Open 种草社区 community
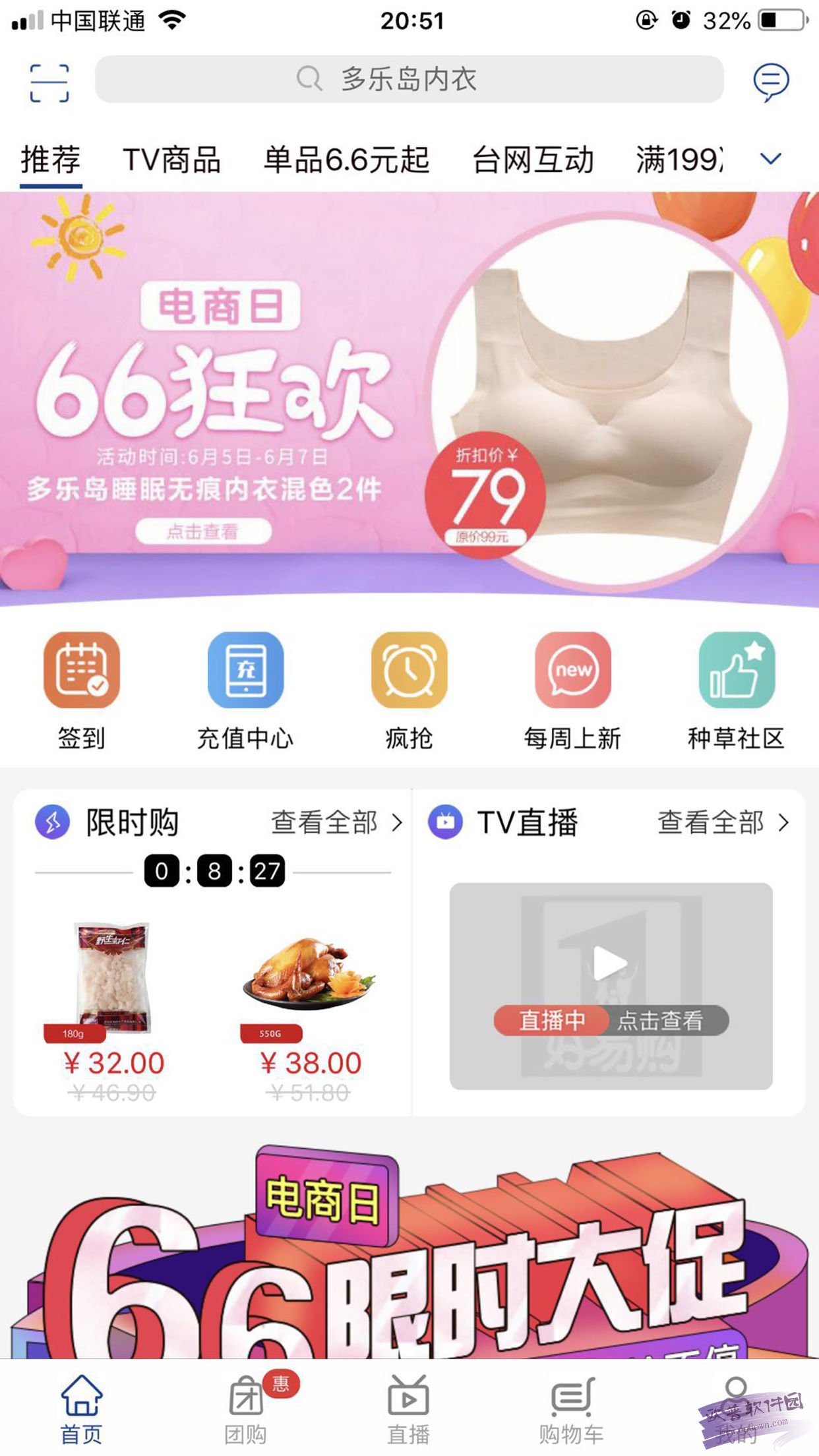 [736, 690]
